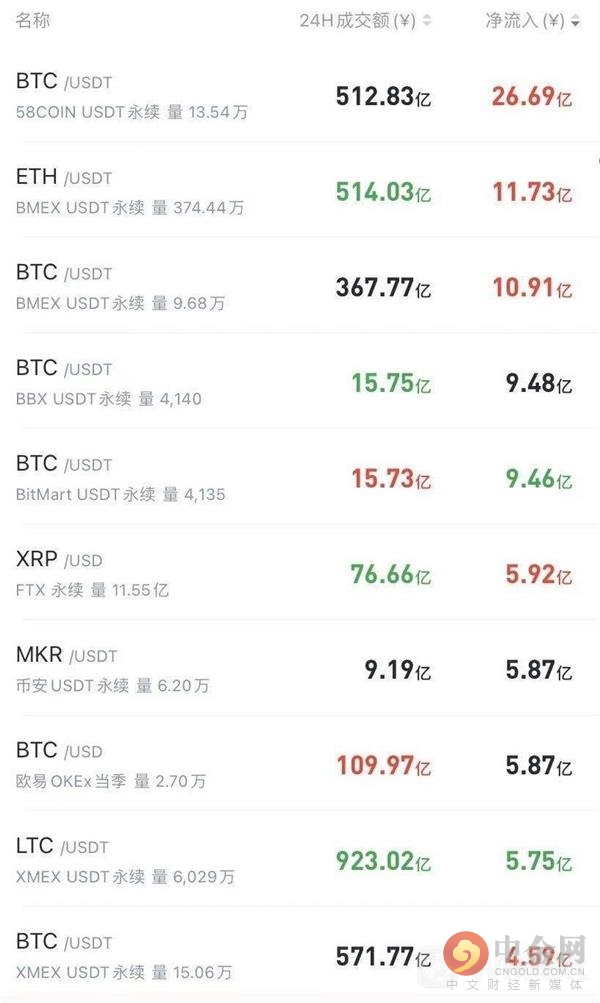Viewport: 600px width, 1003px height.
Task: Open LTC/USDT XMEX perpetual row
Action: point(300,858)
